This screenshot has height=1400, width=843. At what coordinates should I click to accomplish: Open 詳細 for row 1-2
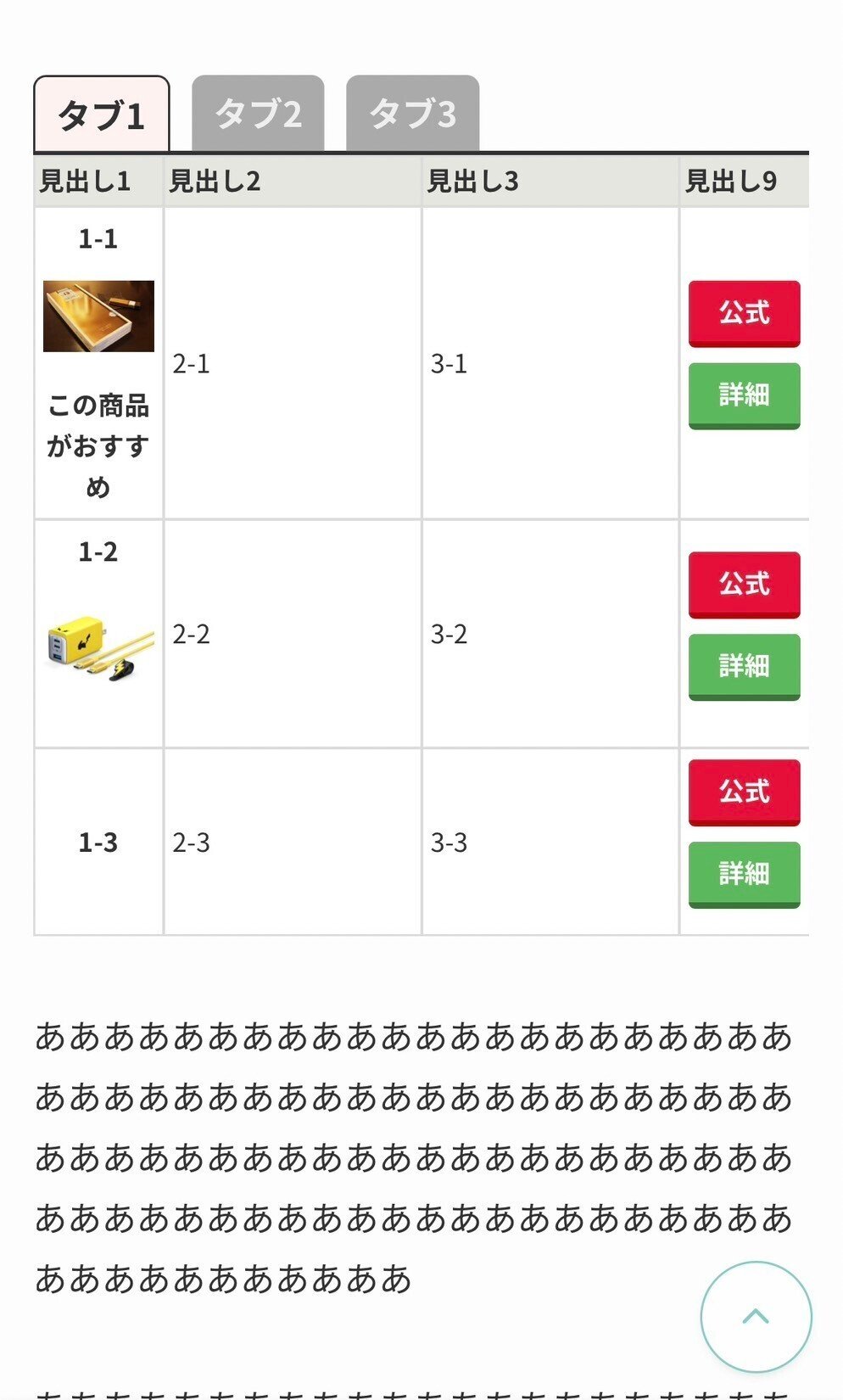pyautogui.click(x=744, y=666)
